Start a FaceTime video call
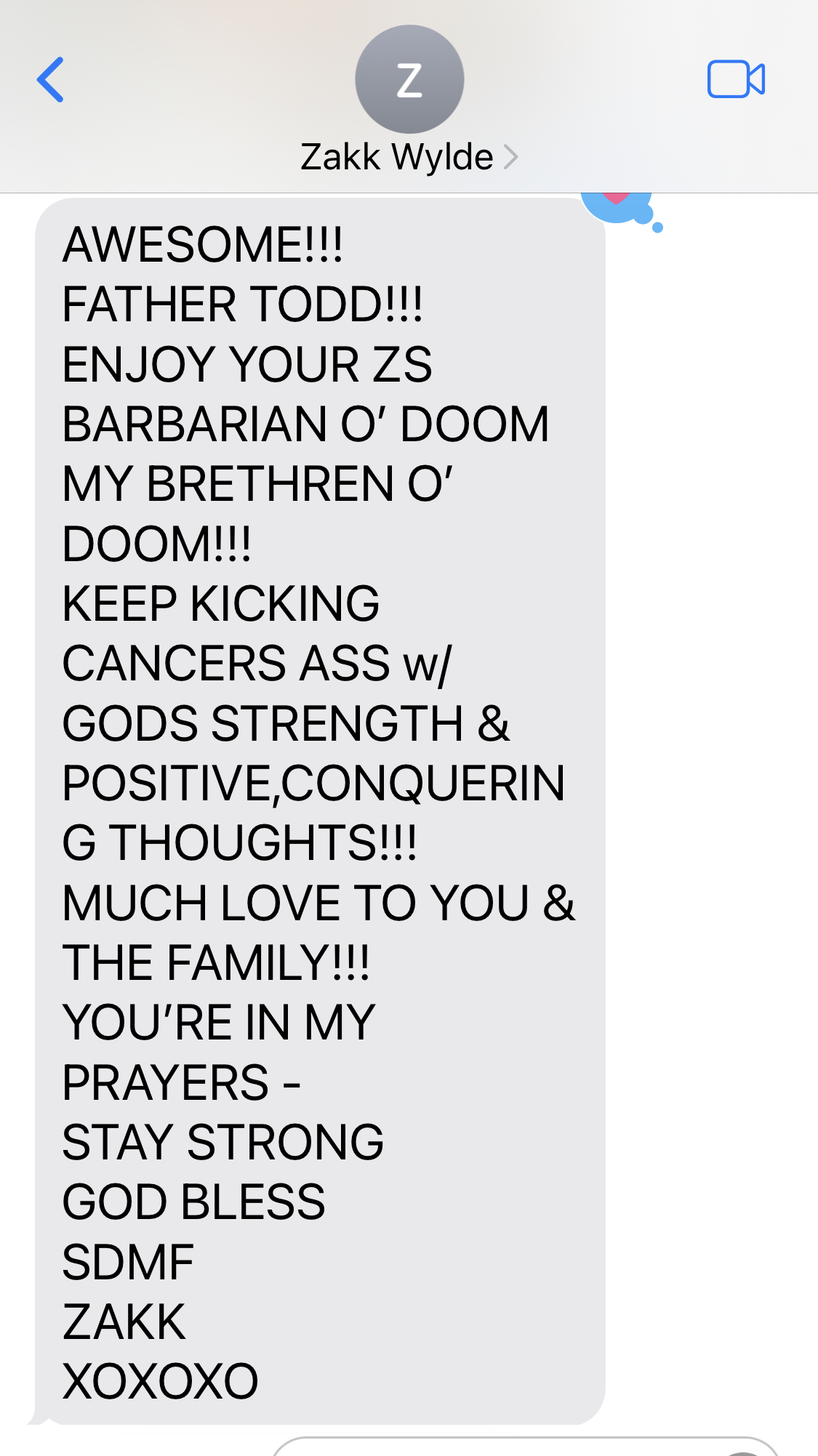Image resolution: width=818 pixels, height=1456 pixels. tap(735, 79)
